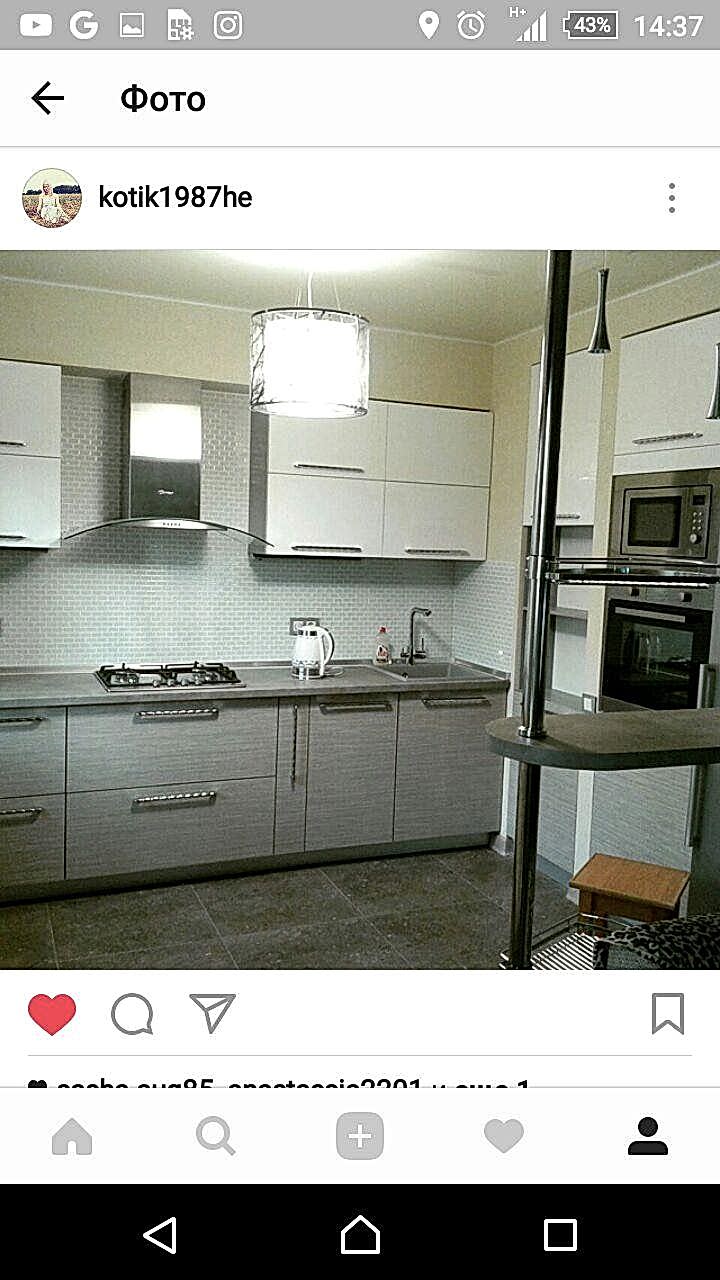Go back from the Фото screen

click(47, 98)
